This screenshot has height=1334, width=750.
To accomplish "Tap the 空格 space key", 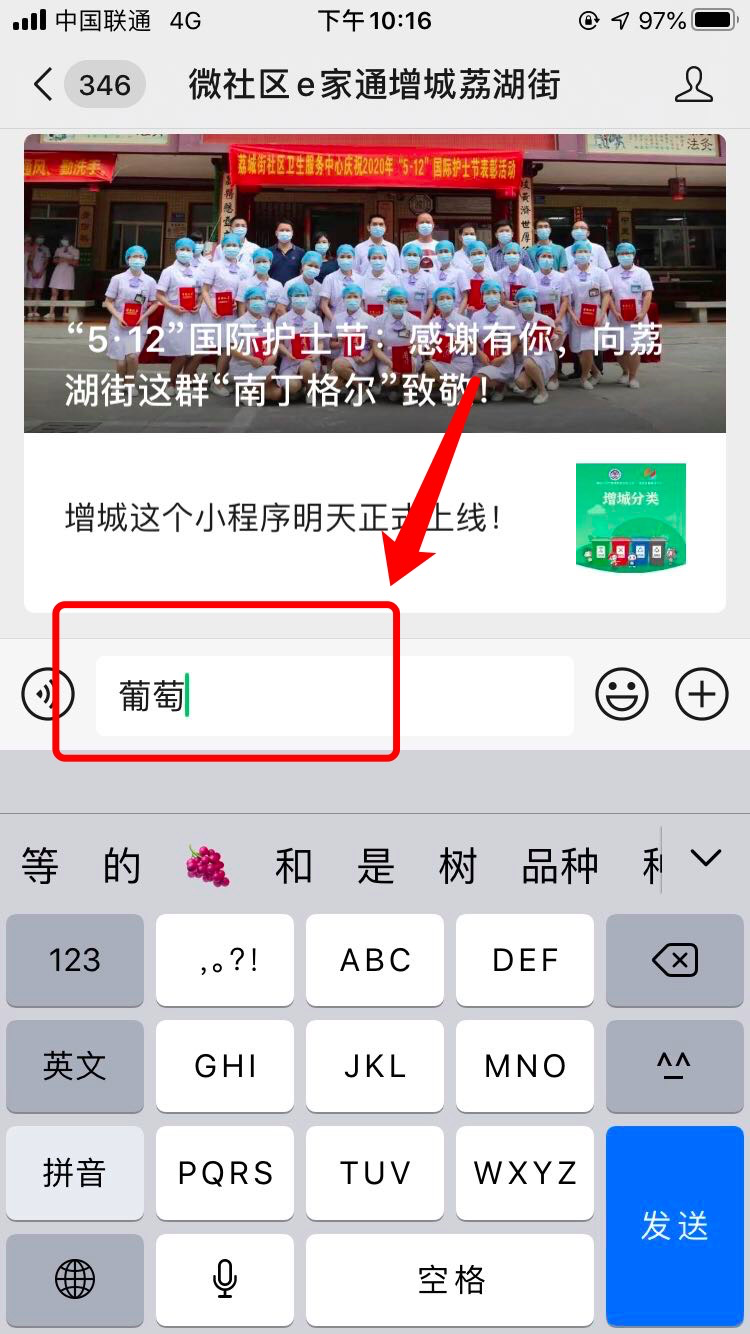I will pyautogui.click(x=450, y=1278).
